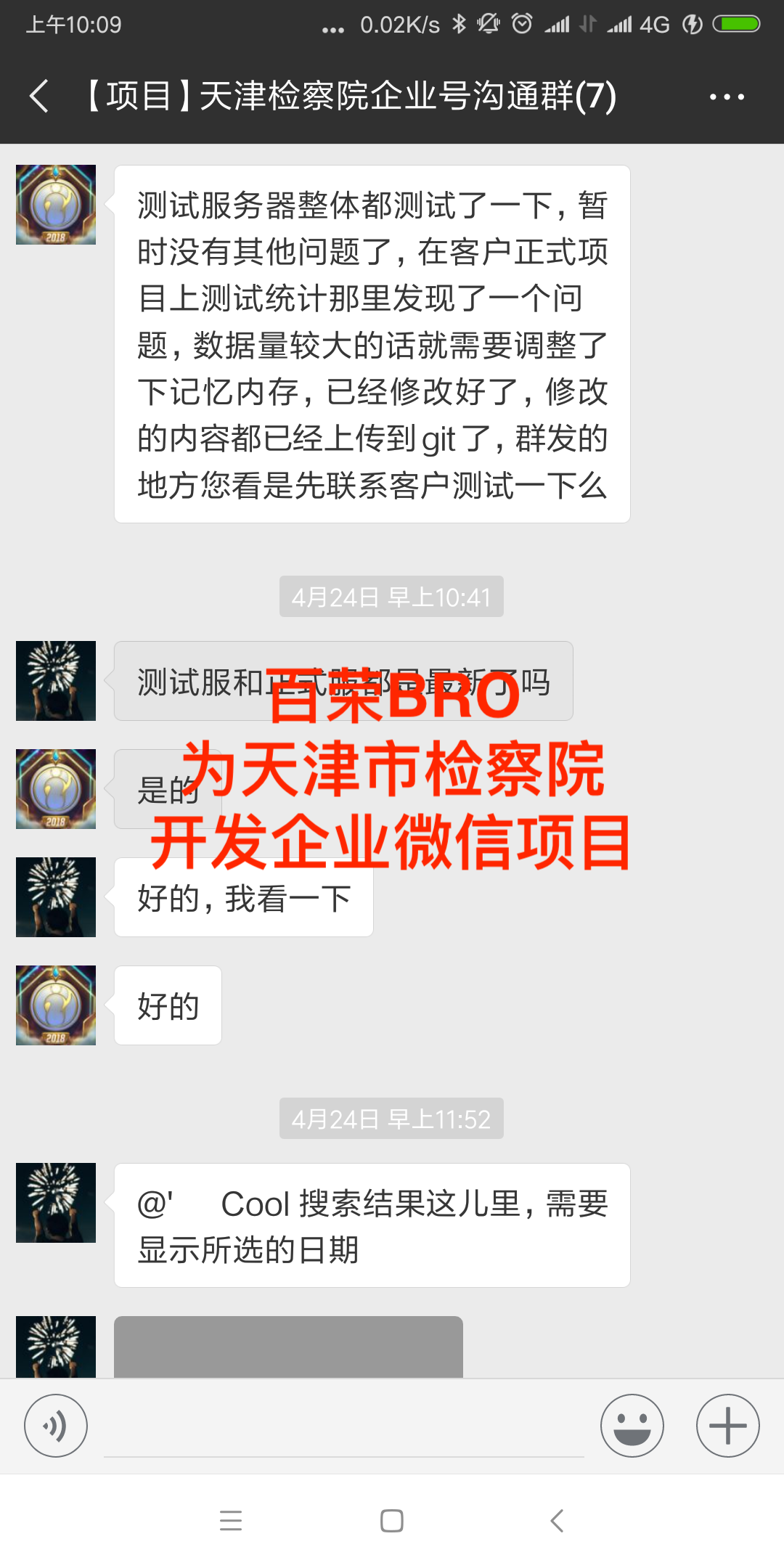Tap avatar beside the '好的,我看一下' message
The width and height of the screenshot is (784, 1568).
point(56,897)
